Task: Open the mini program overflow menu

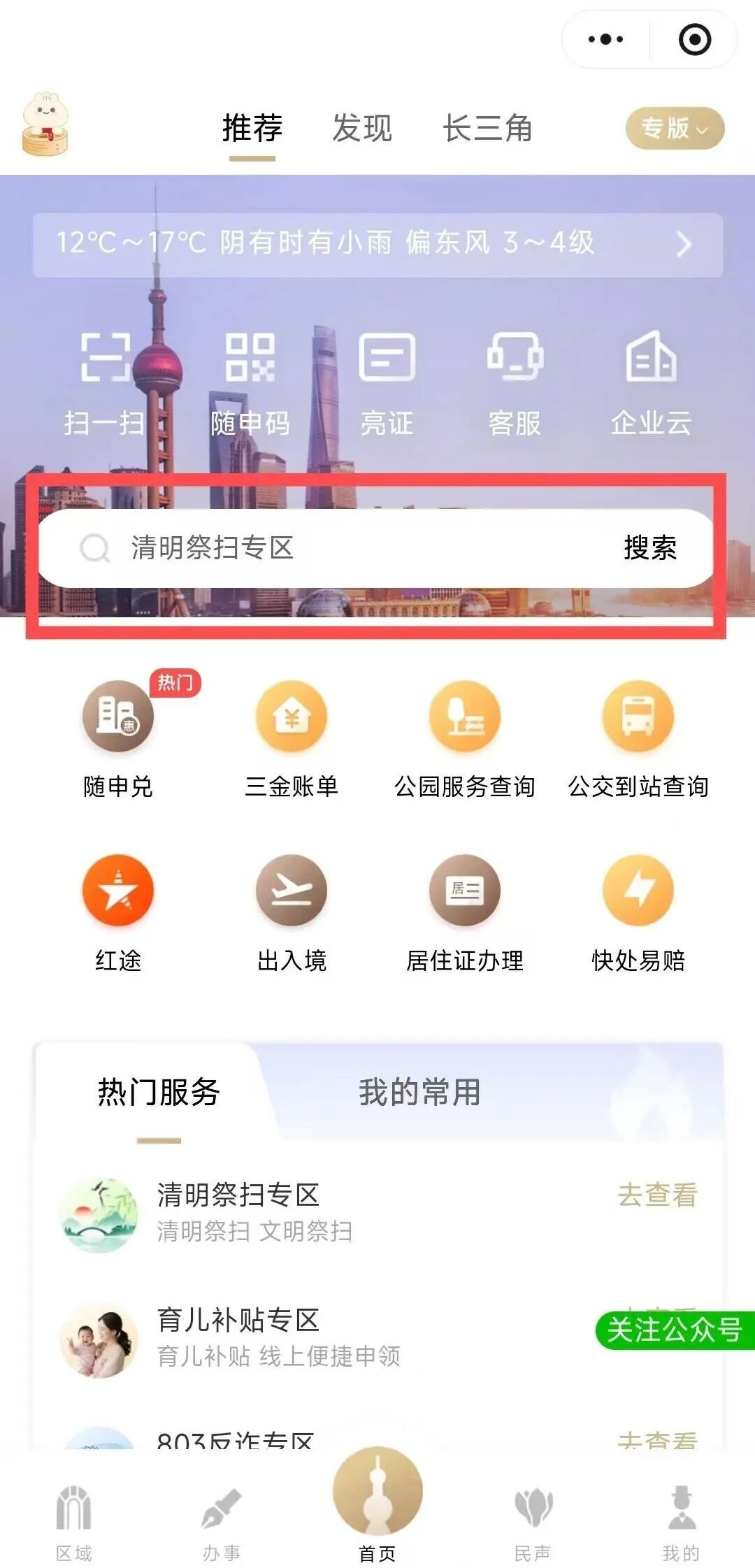Action: [x=605, y=39]
